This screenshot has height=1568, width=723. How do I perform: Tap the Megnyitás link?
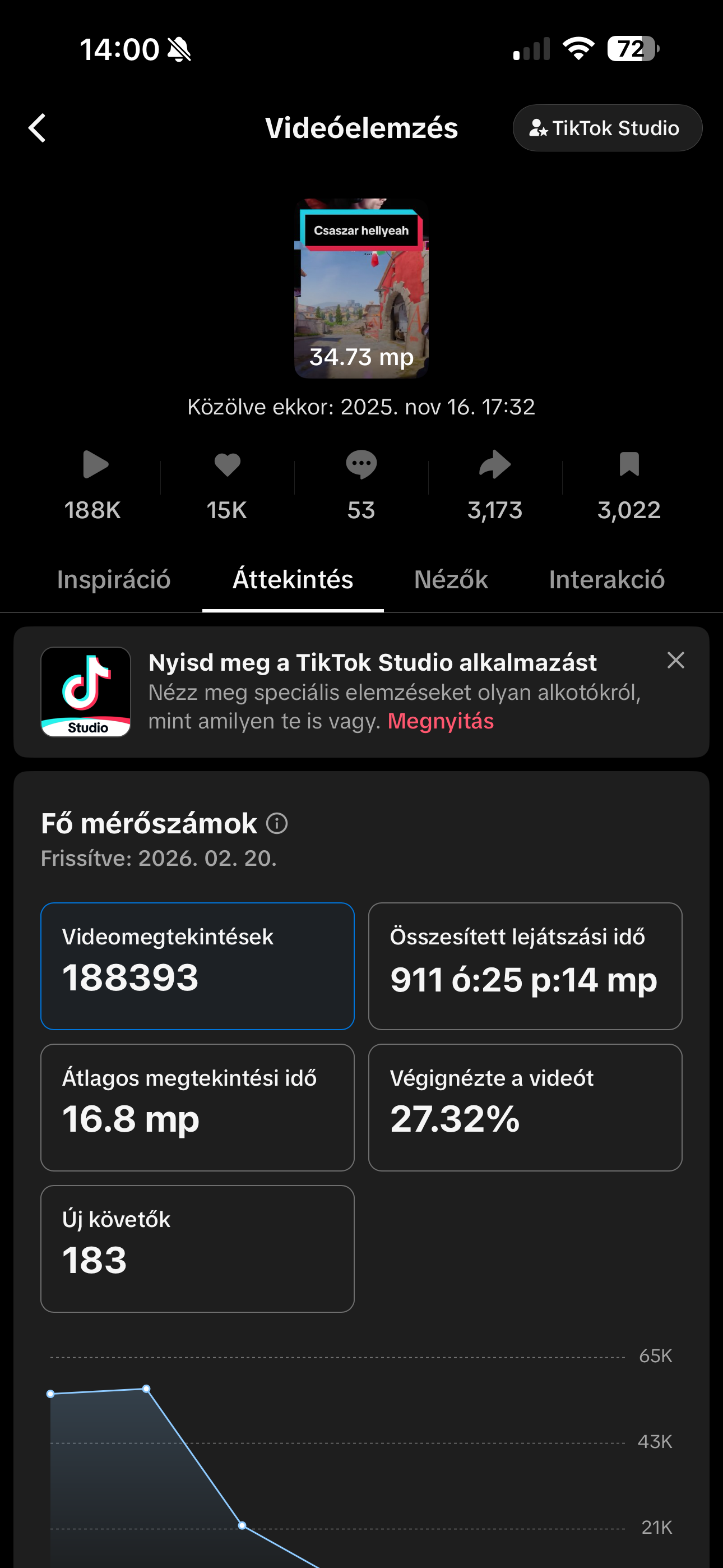441,721
